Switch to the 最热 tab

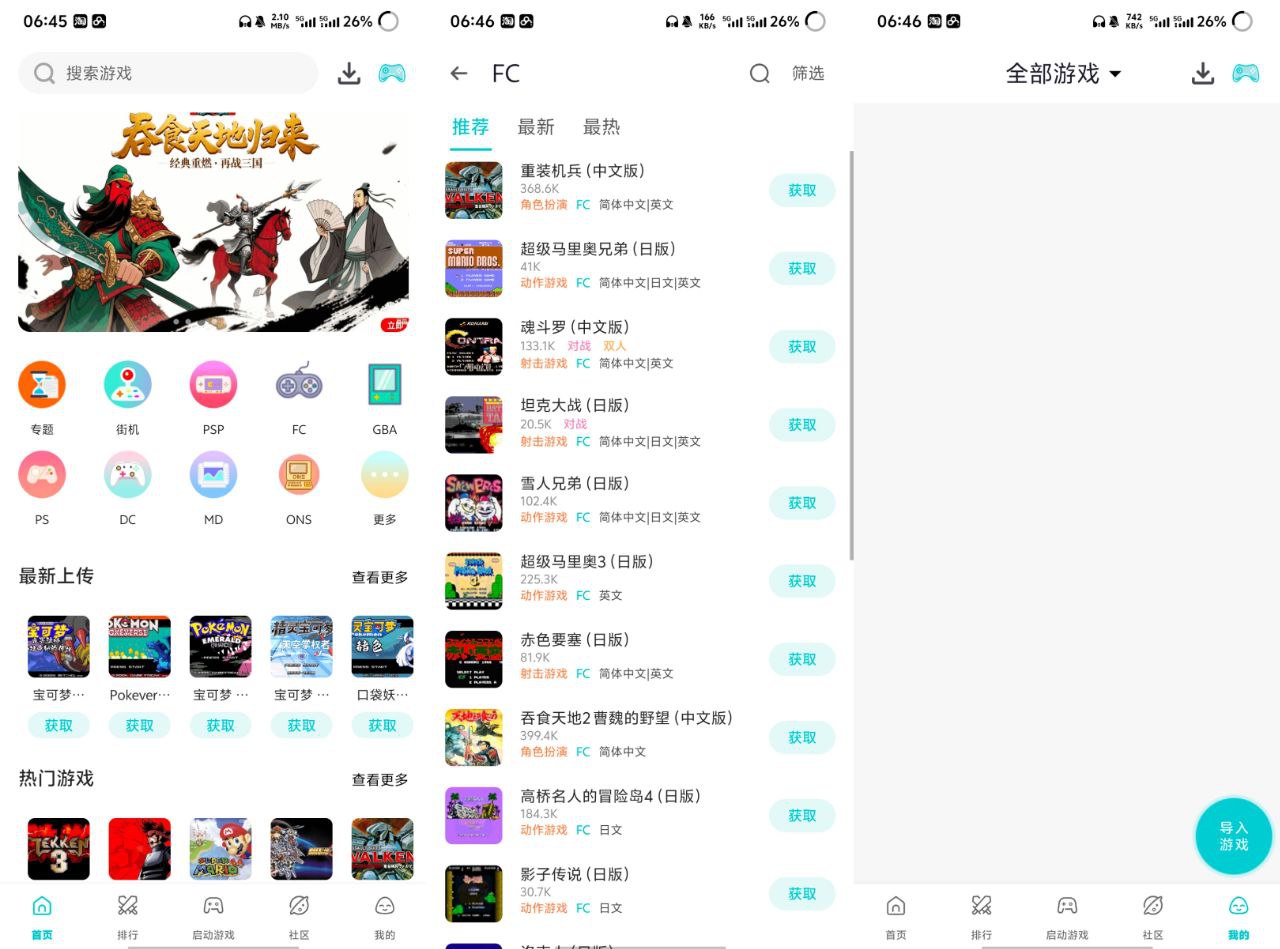[x=601, y=127]
